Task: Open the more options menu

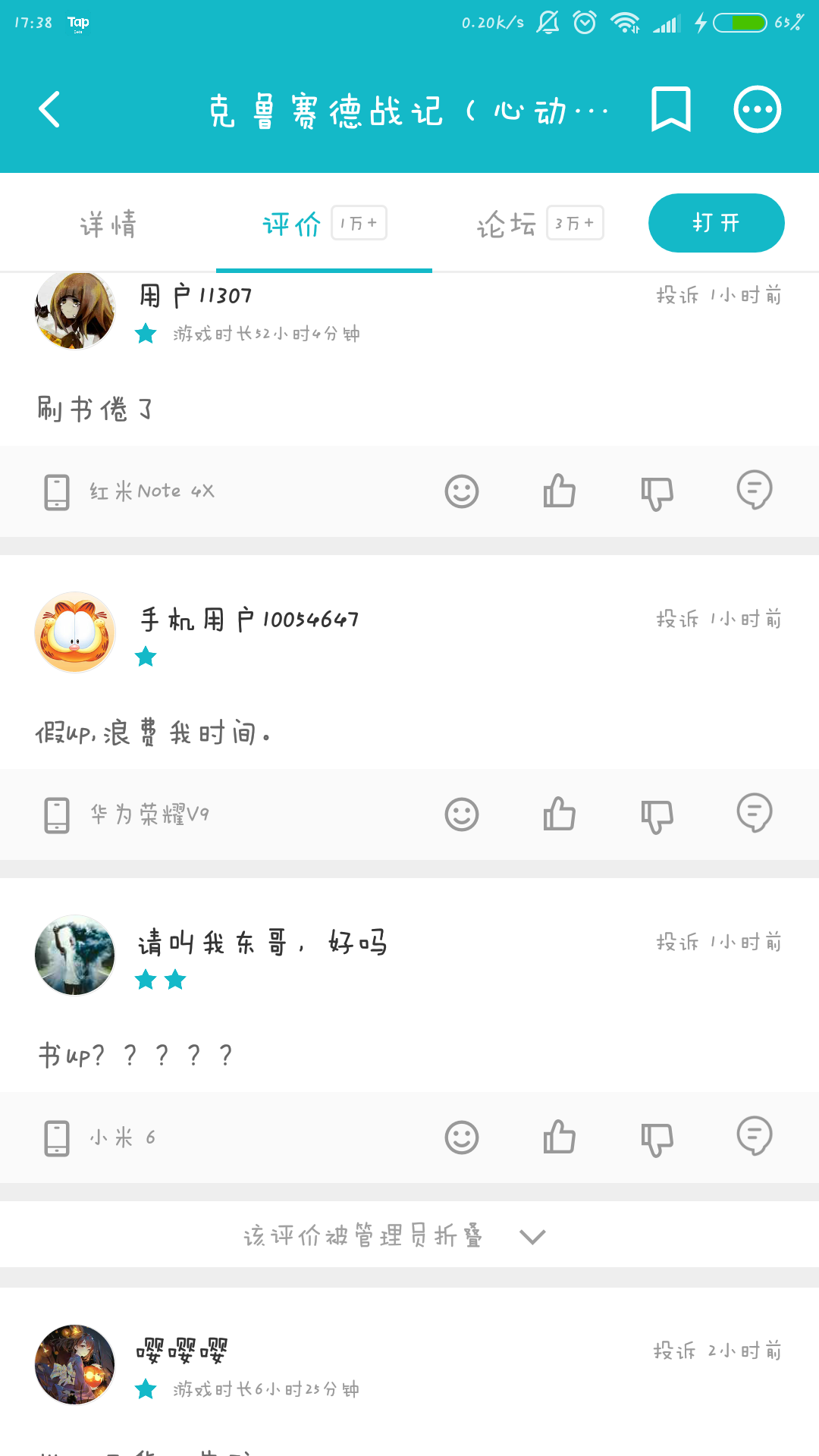Action: coord(757,109)
